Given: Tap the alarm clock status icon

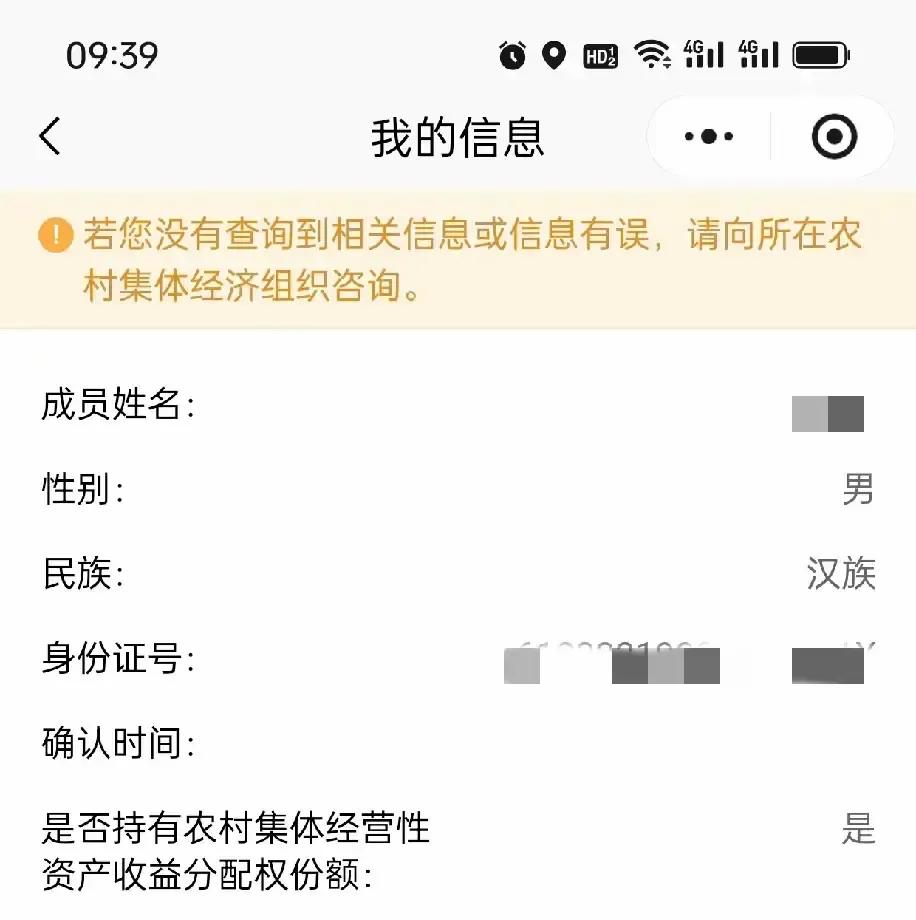Looking at the screenshot, I should (511, 56).
